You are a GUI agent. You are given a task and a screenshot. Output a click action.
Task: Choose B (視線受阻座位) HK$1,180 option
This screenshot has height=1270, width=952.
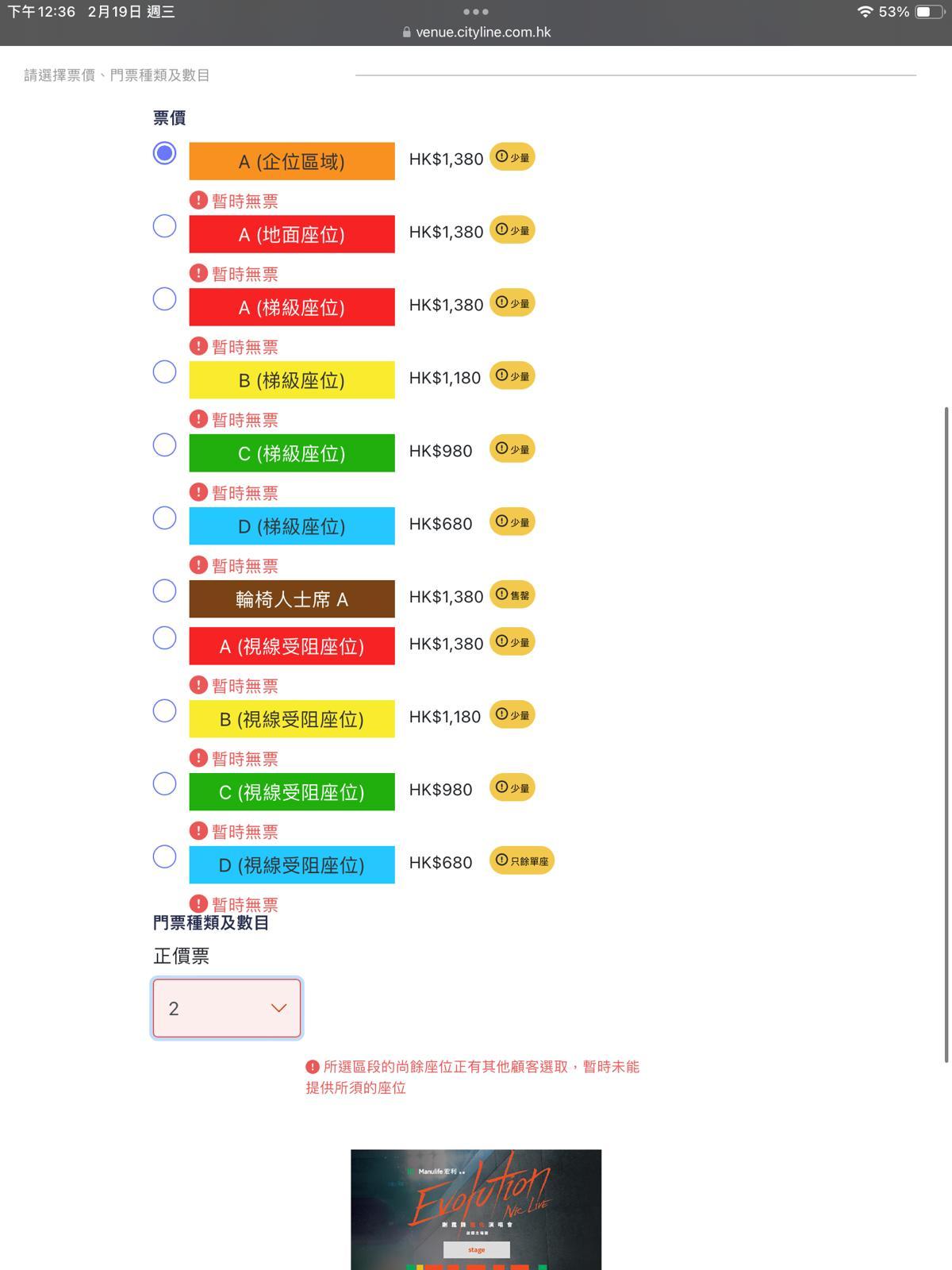point(164,711)
